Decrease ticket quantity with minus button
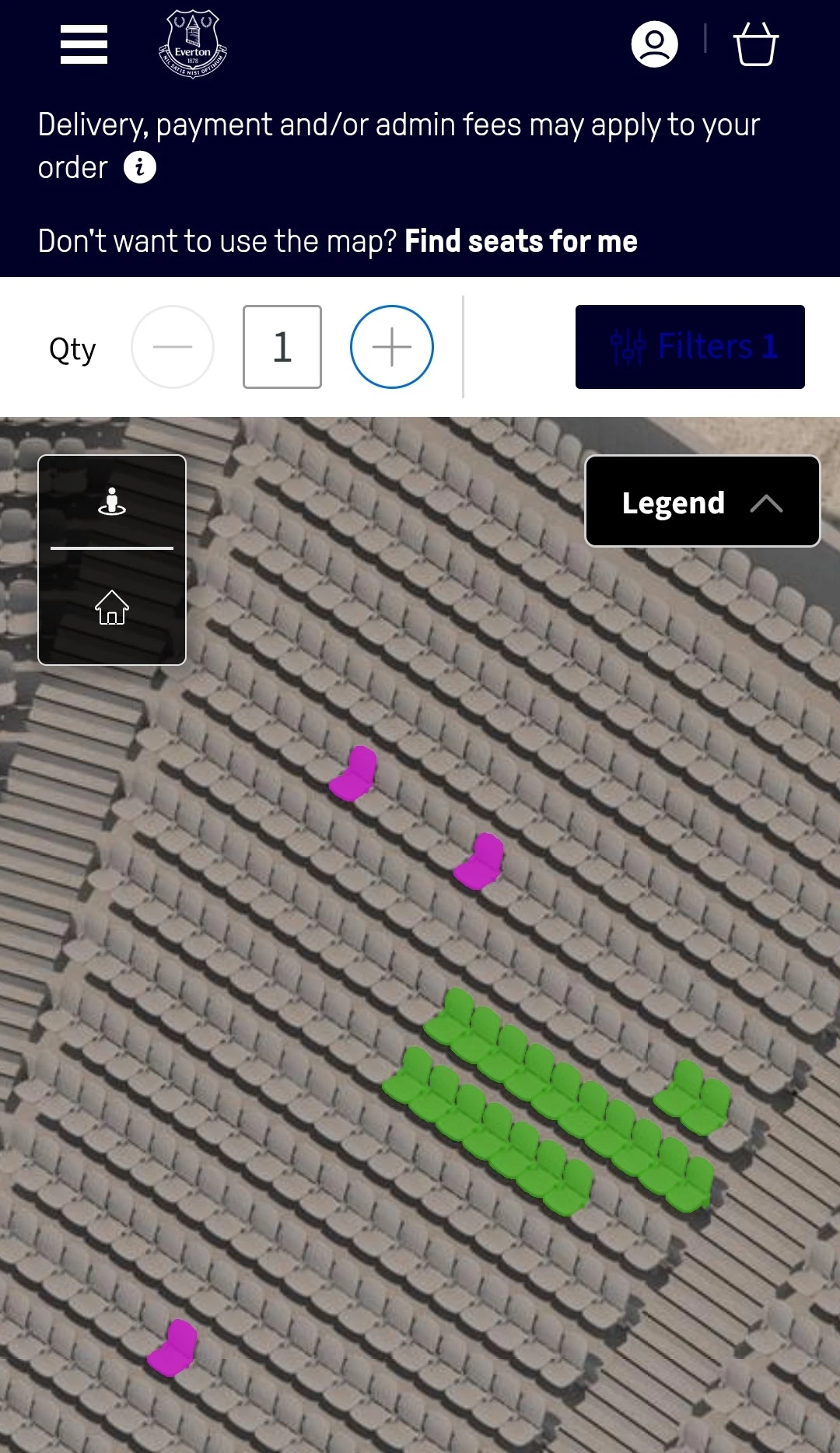 [x=173, y=347]
